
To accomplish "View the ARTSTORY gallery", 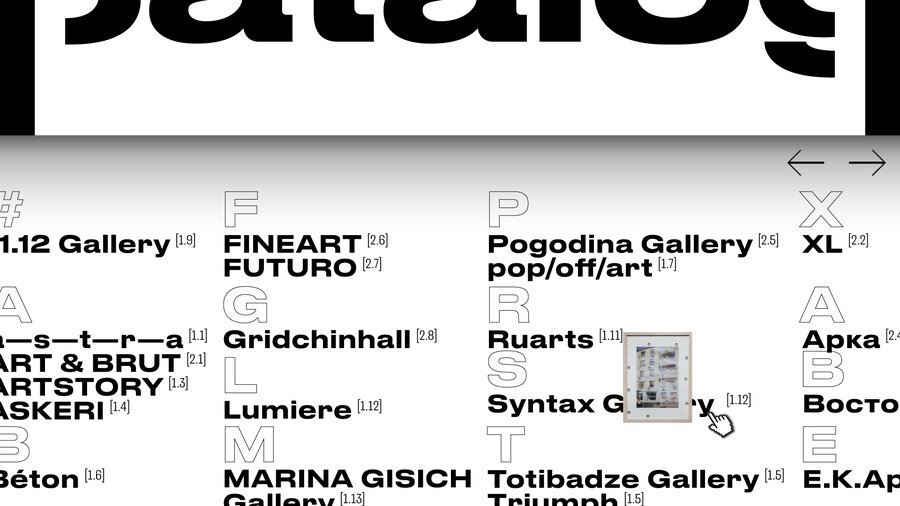I will 82,386.
